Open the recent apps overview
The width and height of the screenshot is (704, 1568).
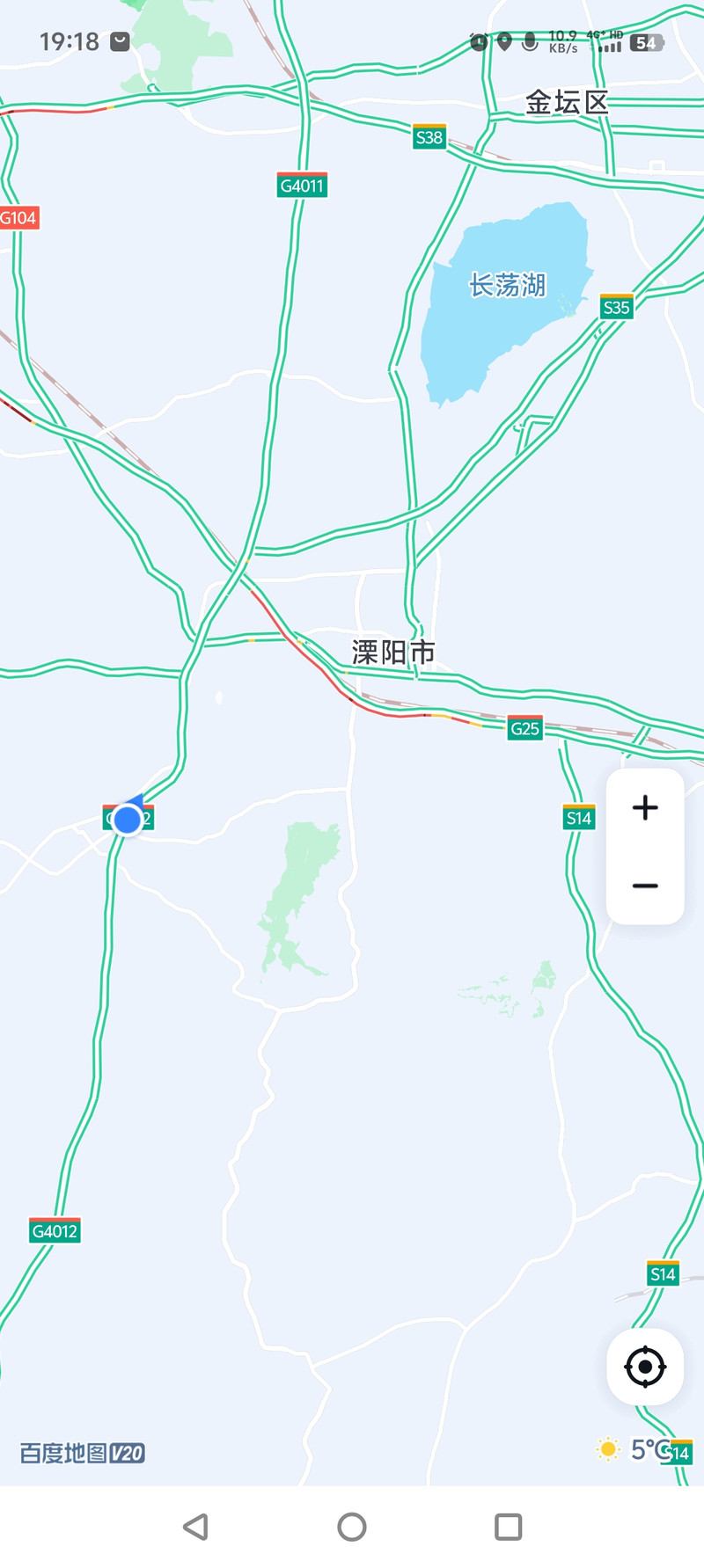508,1527
